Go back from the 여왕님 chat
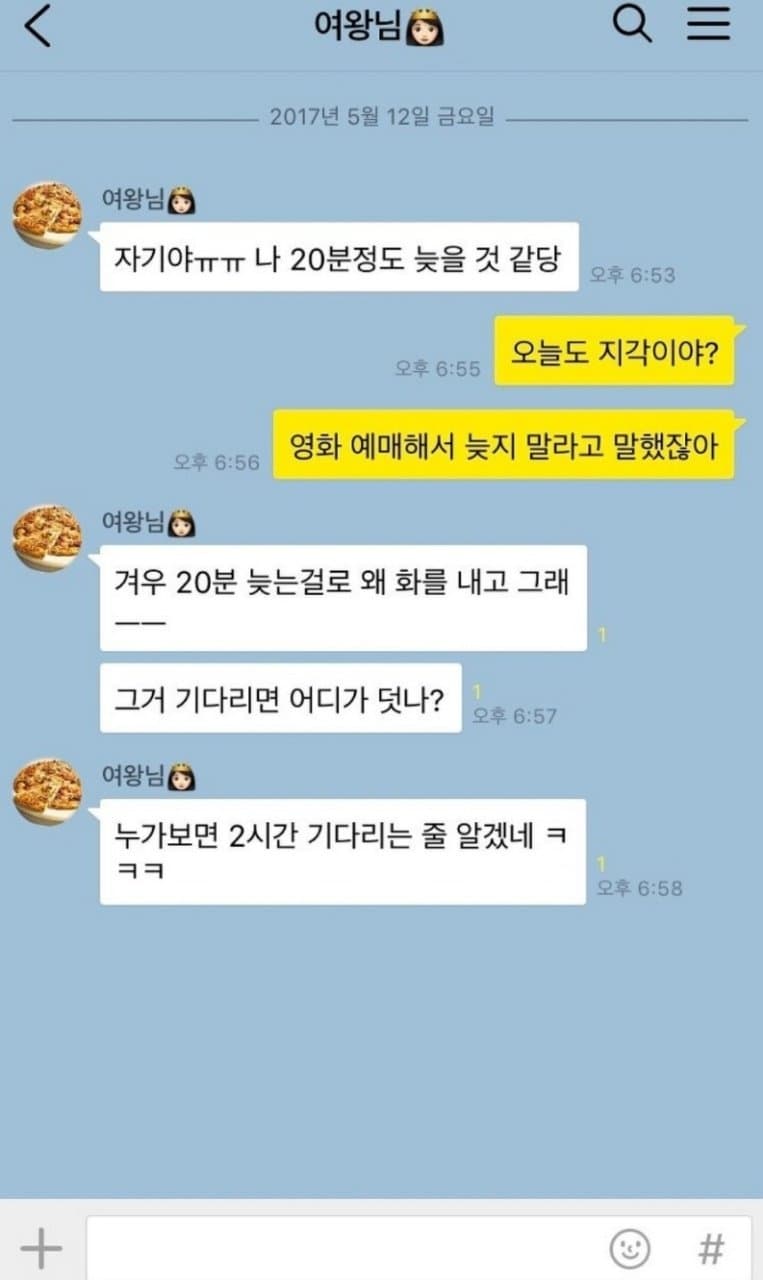 (x=37, y=28)
